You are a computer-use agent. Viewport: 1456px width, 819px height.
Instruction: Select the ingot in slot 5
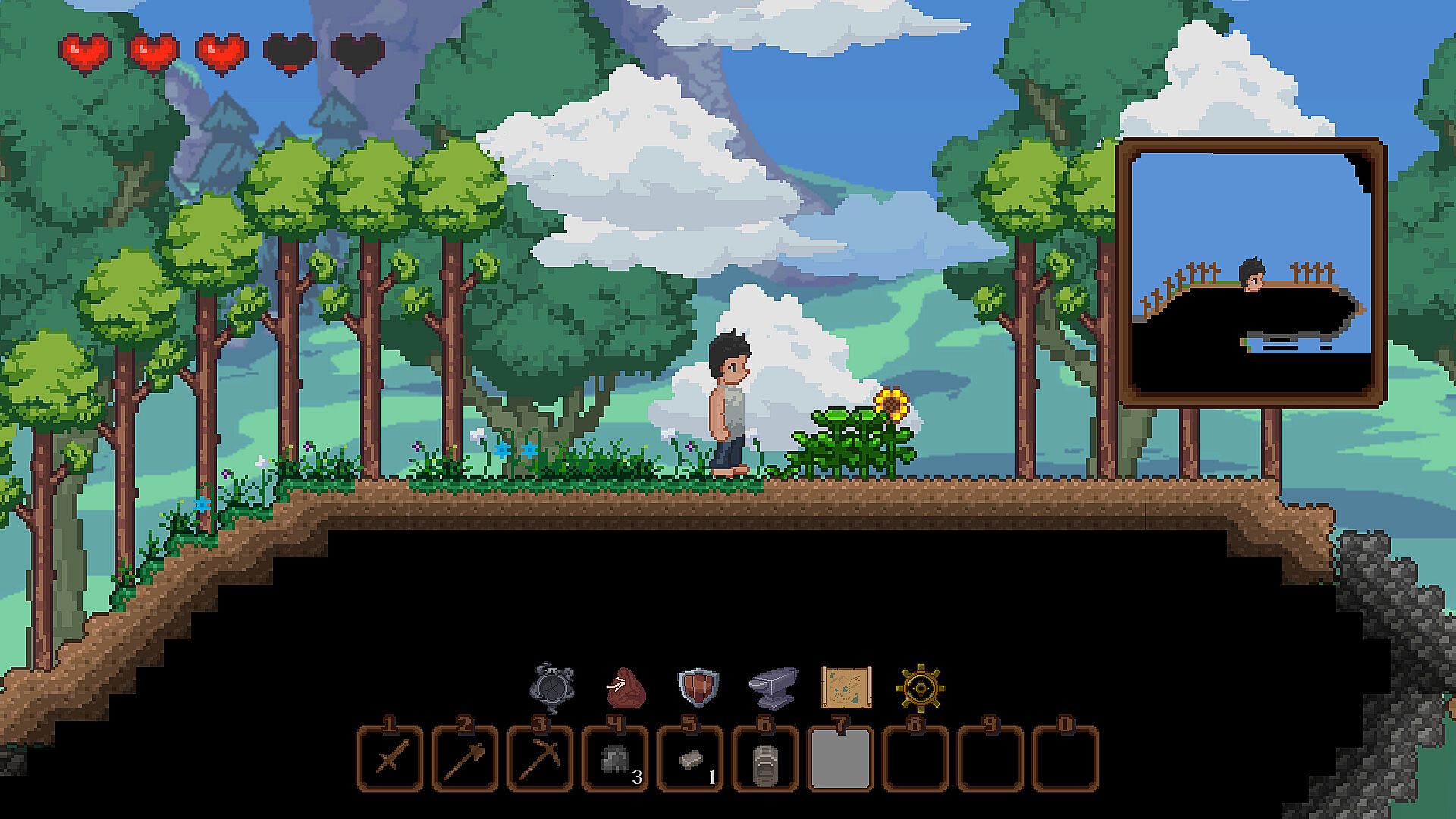click(x=689, y=759)
